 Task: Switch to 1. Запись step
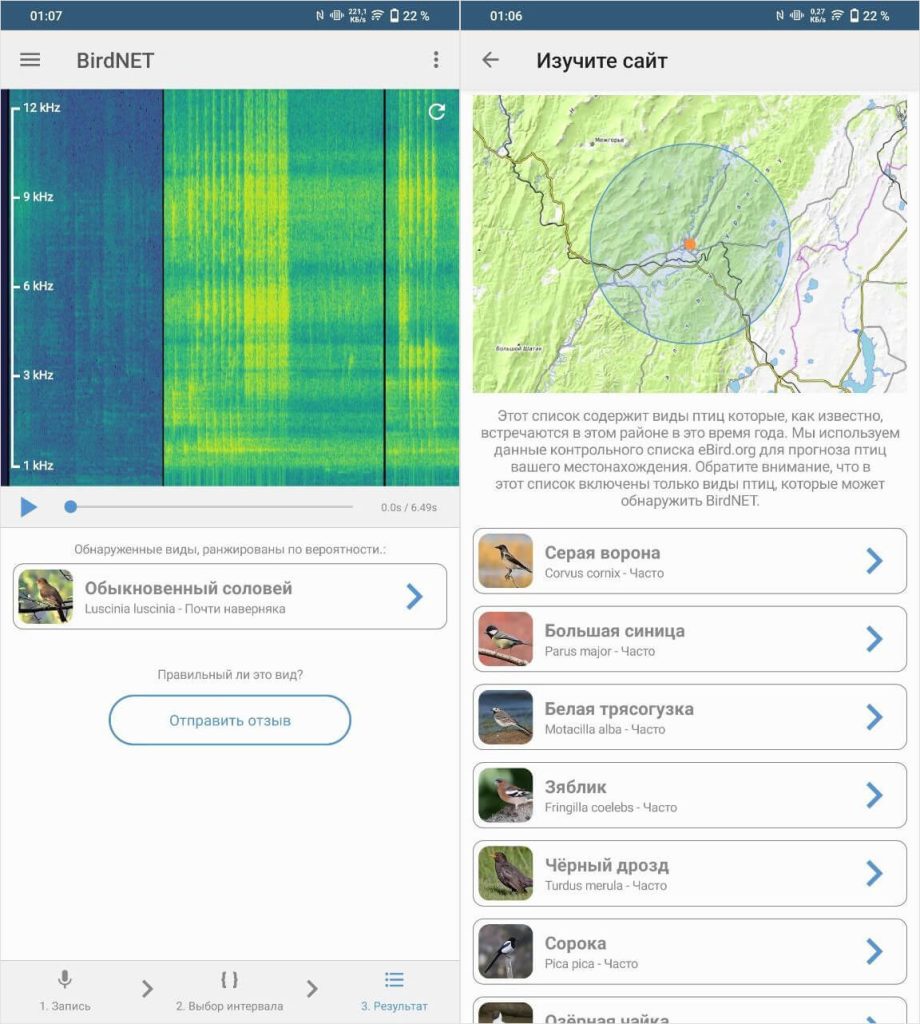click(65, 991)
